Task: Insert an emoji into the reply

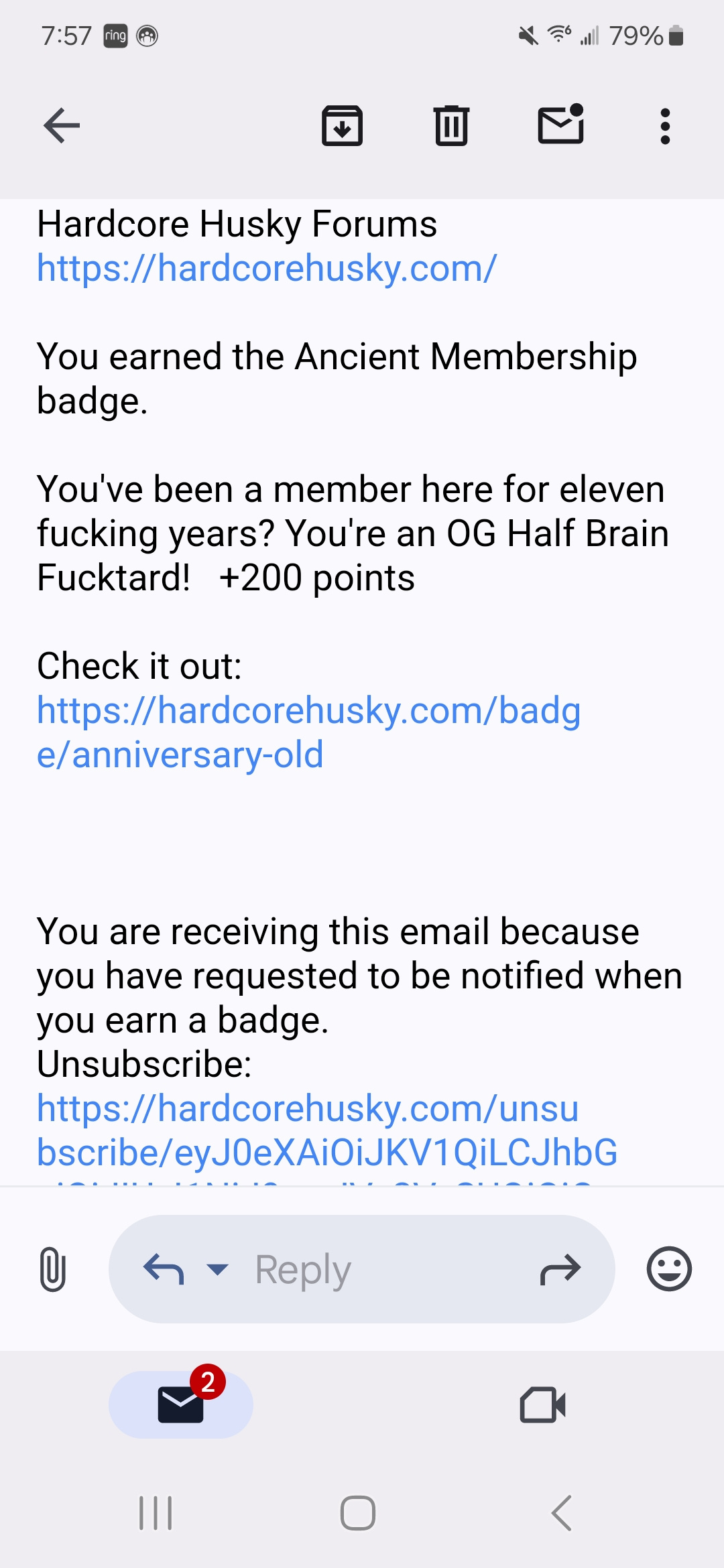Action: 668,1268
